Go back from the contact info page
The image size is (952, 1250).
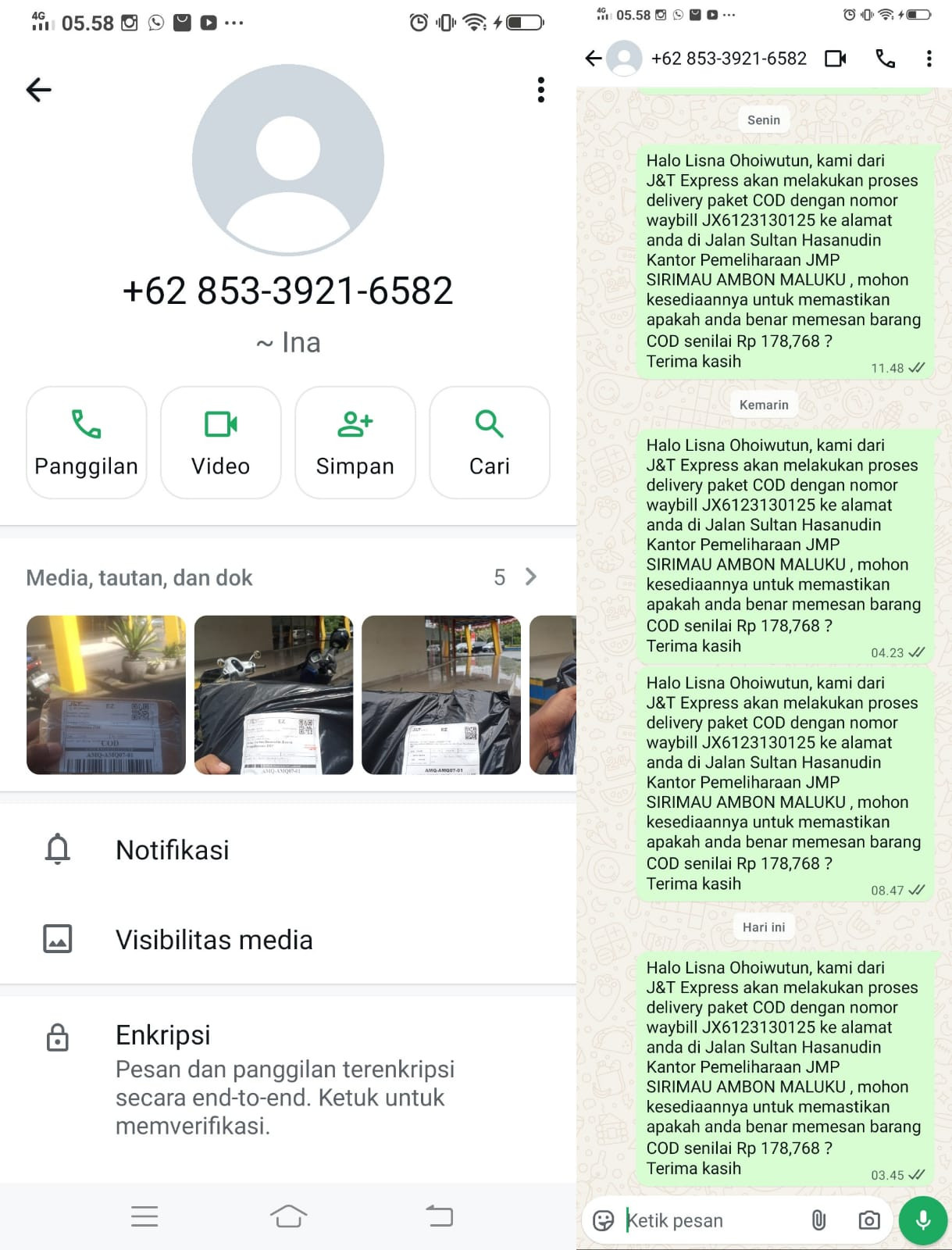(38, 90)
